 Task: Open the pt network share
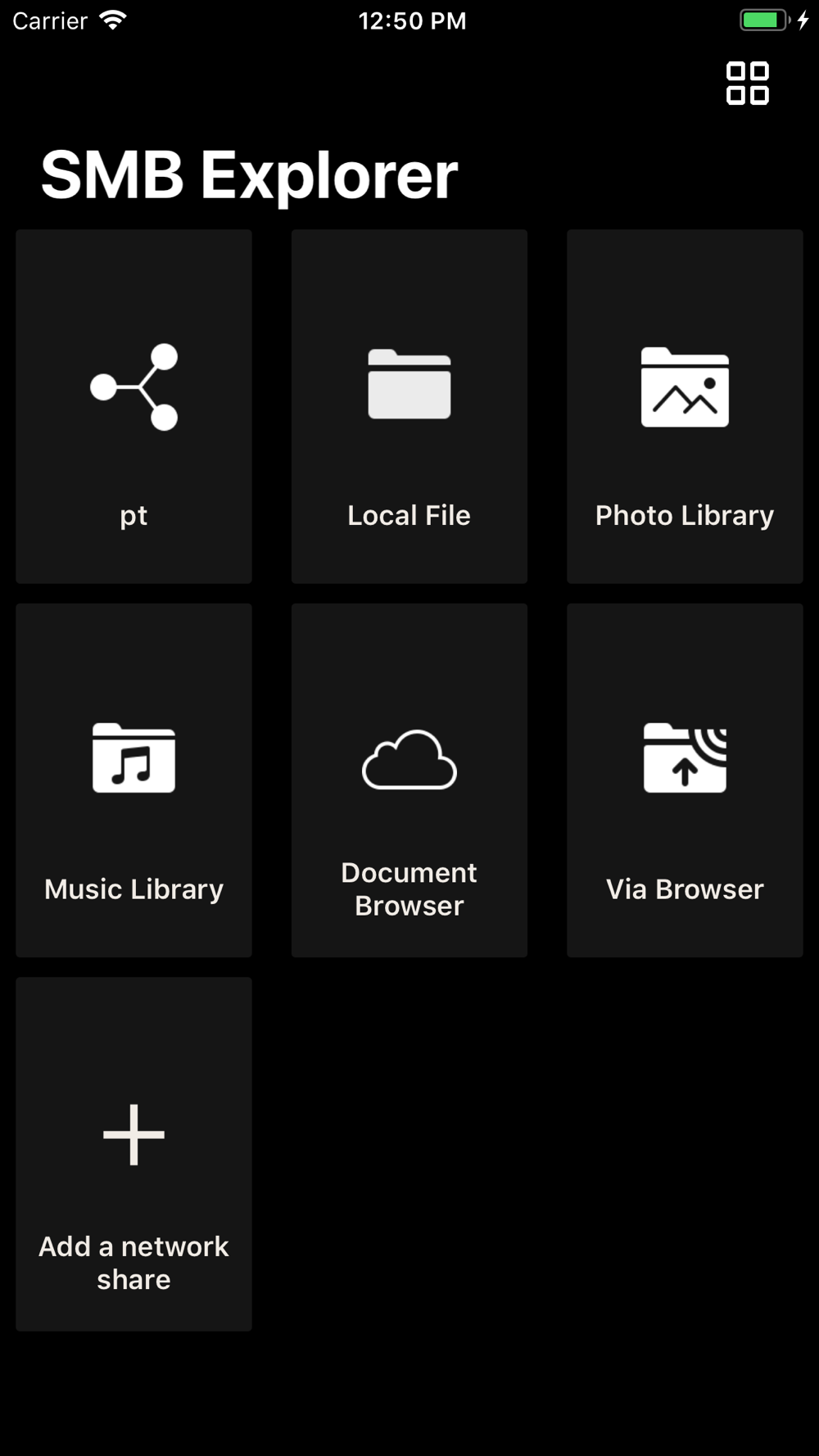133,406
